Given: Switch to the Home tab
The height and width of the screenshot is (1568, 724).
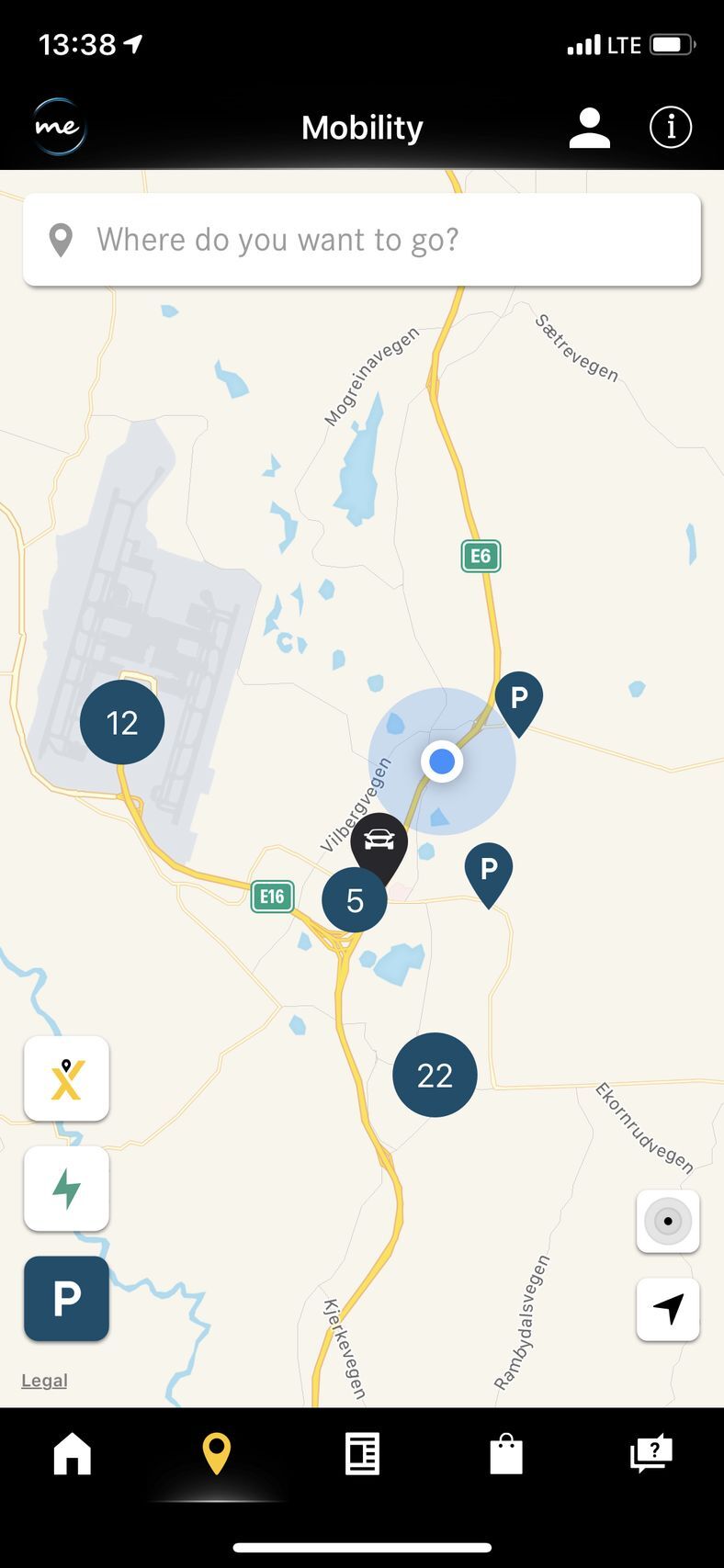Looking at the screenshot, I should point(73,1454).
